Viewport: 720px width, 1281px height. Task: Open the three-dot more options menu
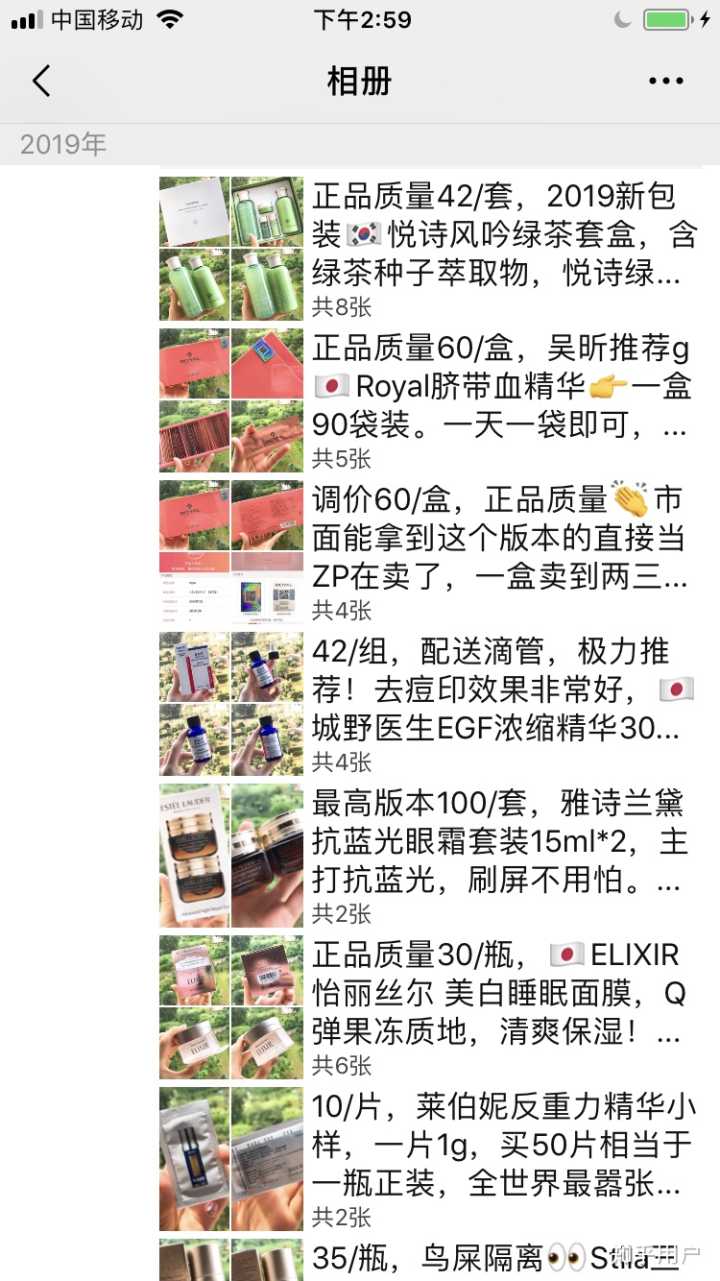click(x=664, y=81)
